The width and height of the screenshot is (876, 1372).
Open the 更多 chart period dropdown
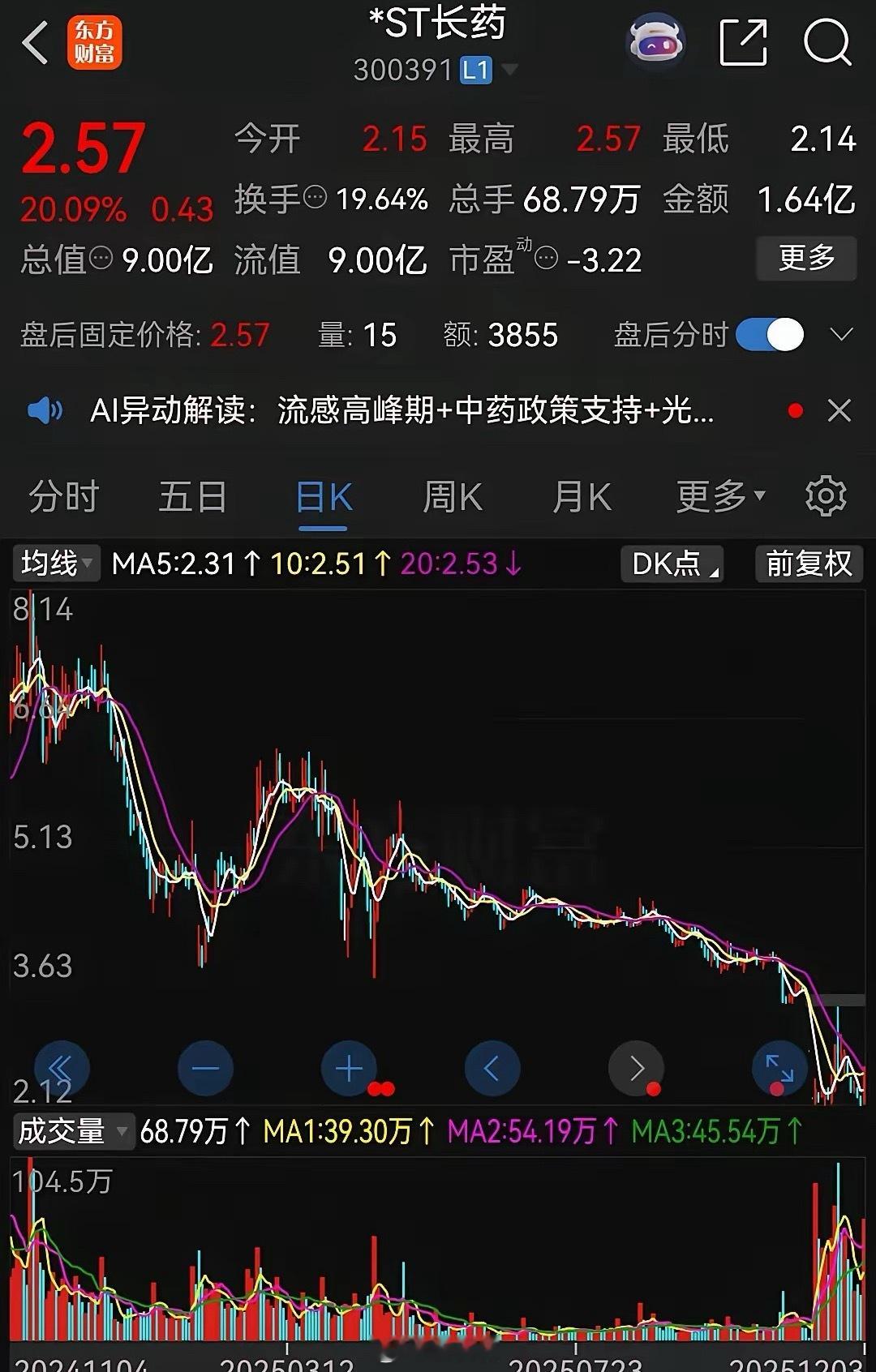pos(720,496)
